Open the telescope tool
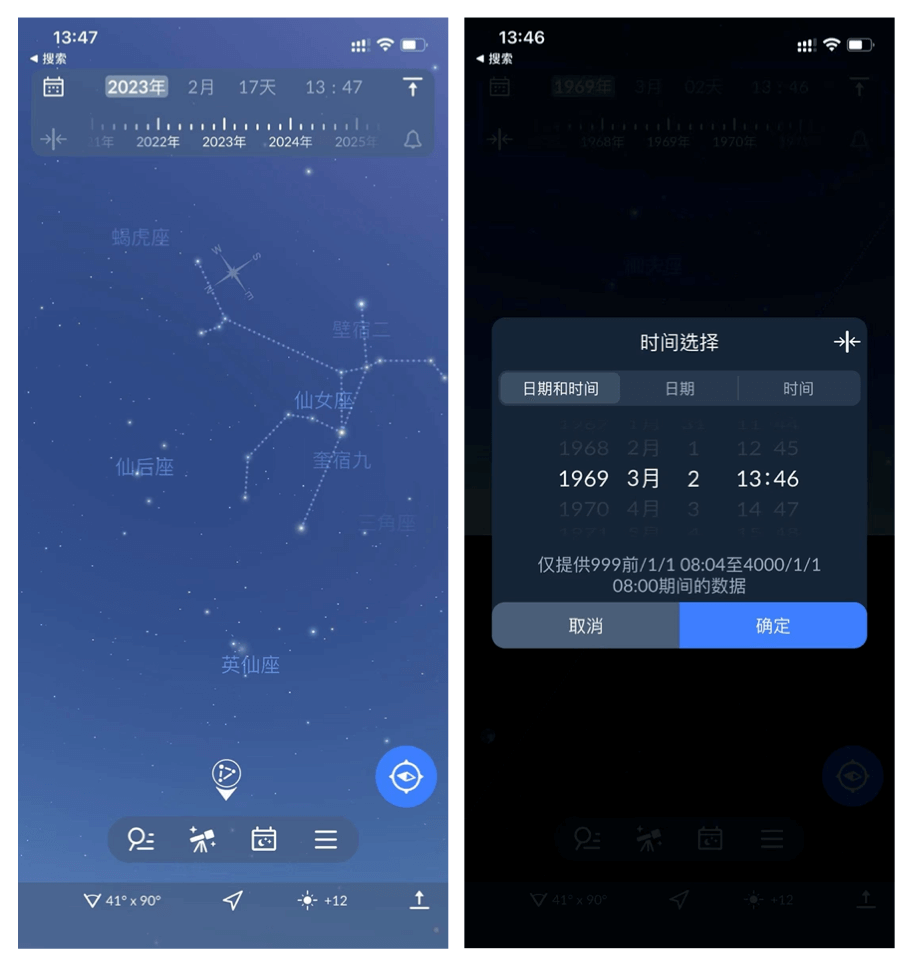The image size is (916, 968). click(203, 839)
